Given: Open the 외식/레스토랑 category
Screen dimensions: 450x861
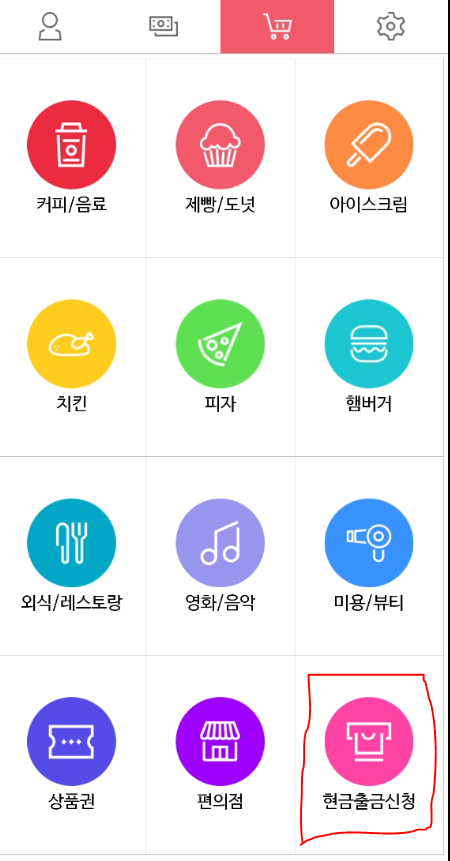Looking at the screenshot, I should (x=71, y=556).
